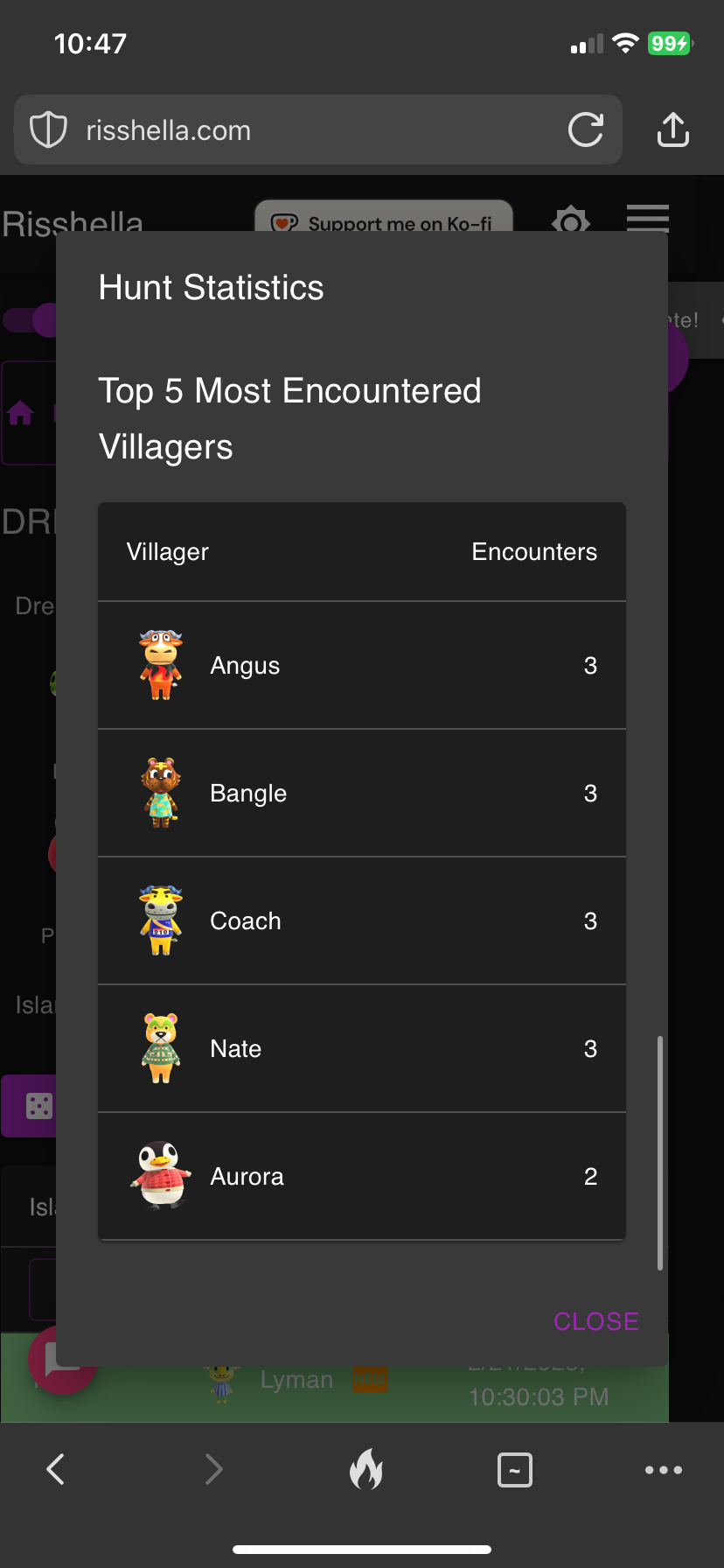Tap the fire button to clear data
Screen dimensions: 724x1568
365,1469
